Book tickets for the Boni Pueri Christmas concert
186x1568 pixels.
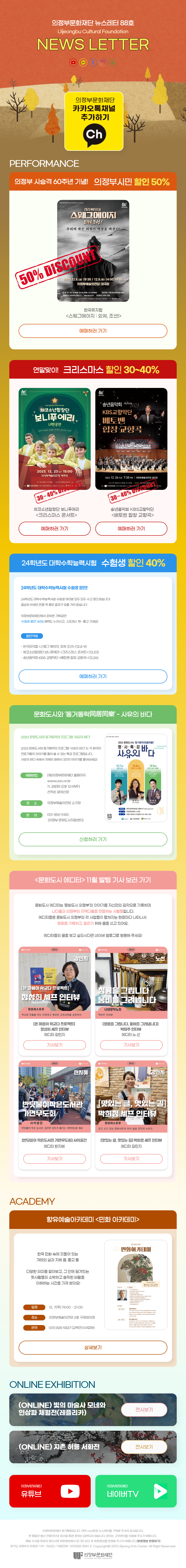55,528
